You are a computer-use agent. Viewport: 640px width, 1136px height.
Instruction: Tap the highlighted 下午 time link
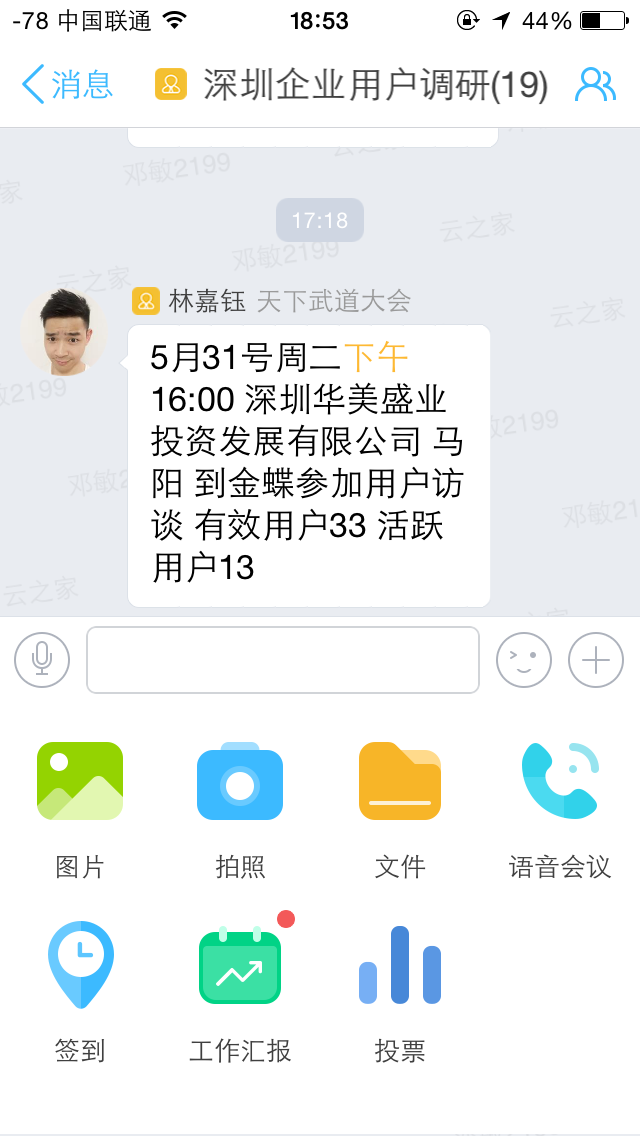376,357
